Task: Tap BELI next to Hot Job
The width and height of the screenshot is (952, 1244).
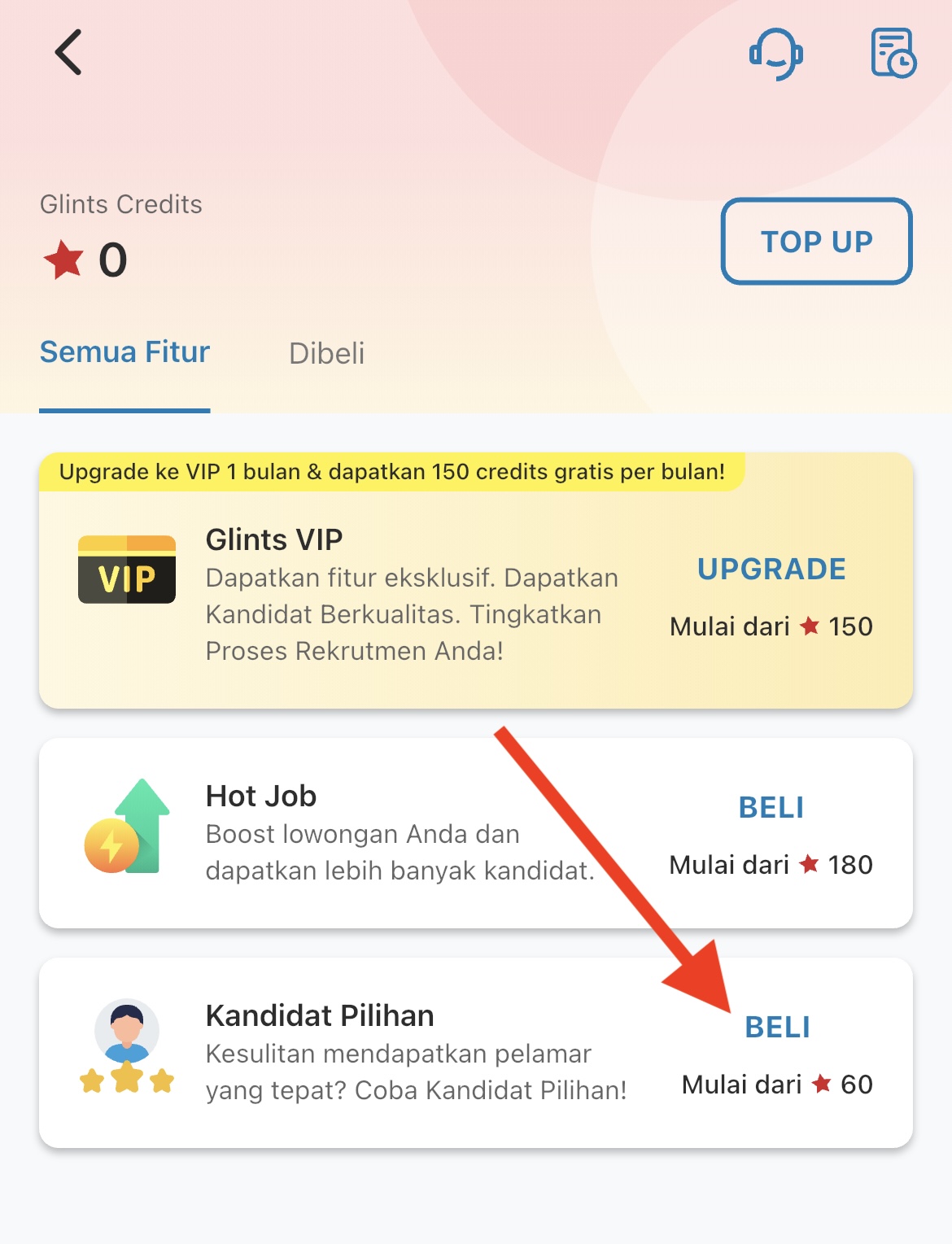Action: click(x=771, y=808)
